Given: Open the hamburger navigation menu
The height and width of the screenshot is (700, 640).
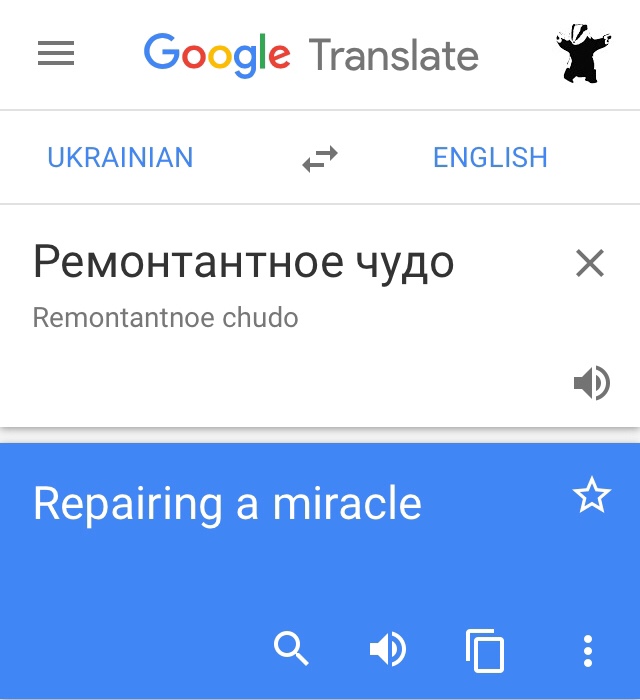Looking at the screenshot, I should (56, 54).
